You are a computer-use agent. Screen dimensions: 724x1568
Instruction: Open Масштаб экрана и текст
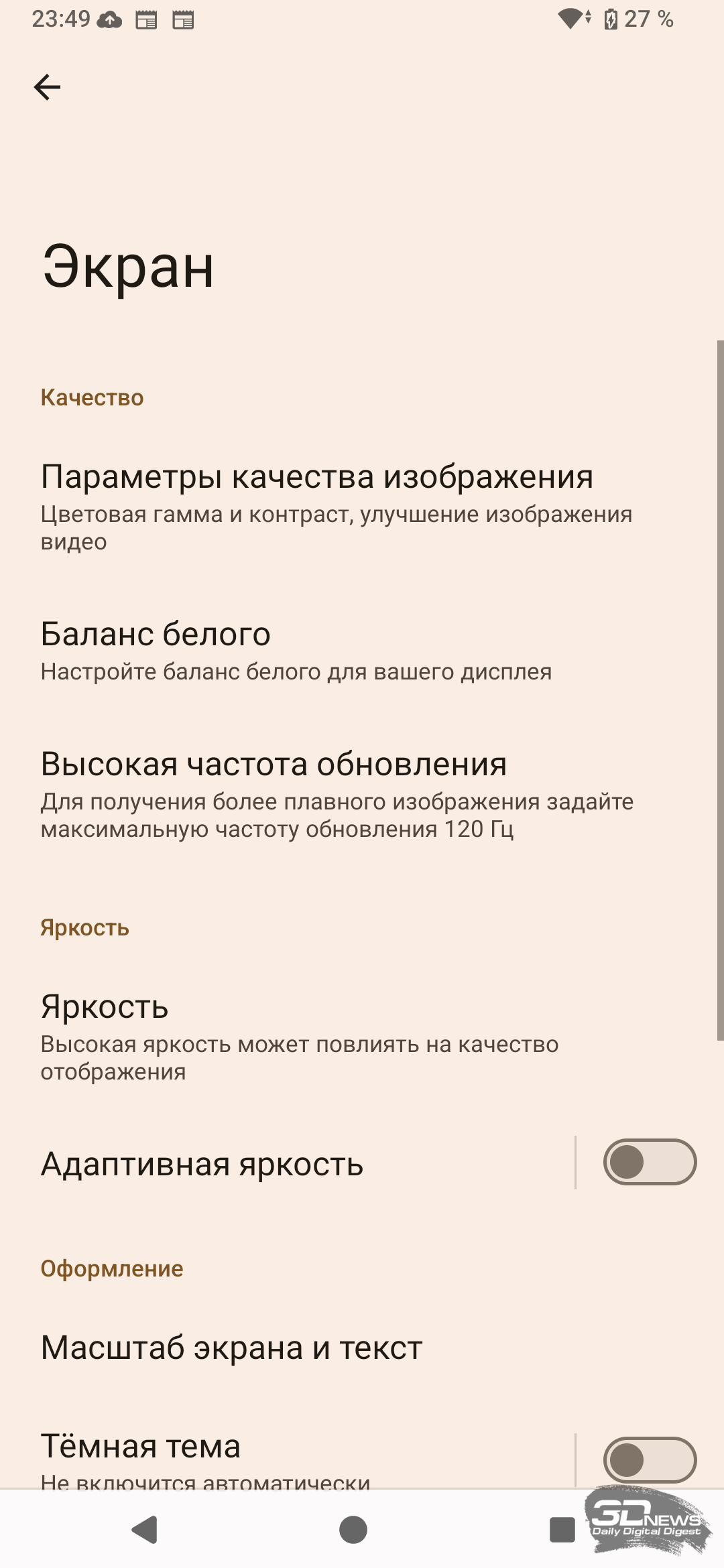point(362,1348)
